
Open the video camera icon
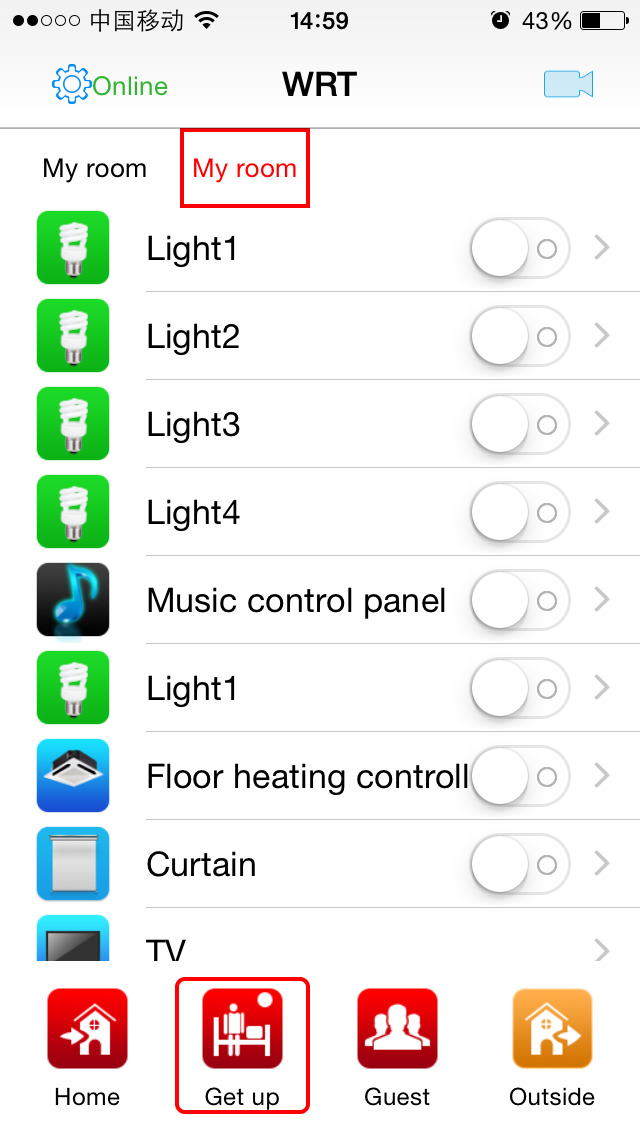[568, 84]
